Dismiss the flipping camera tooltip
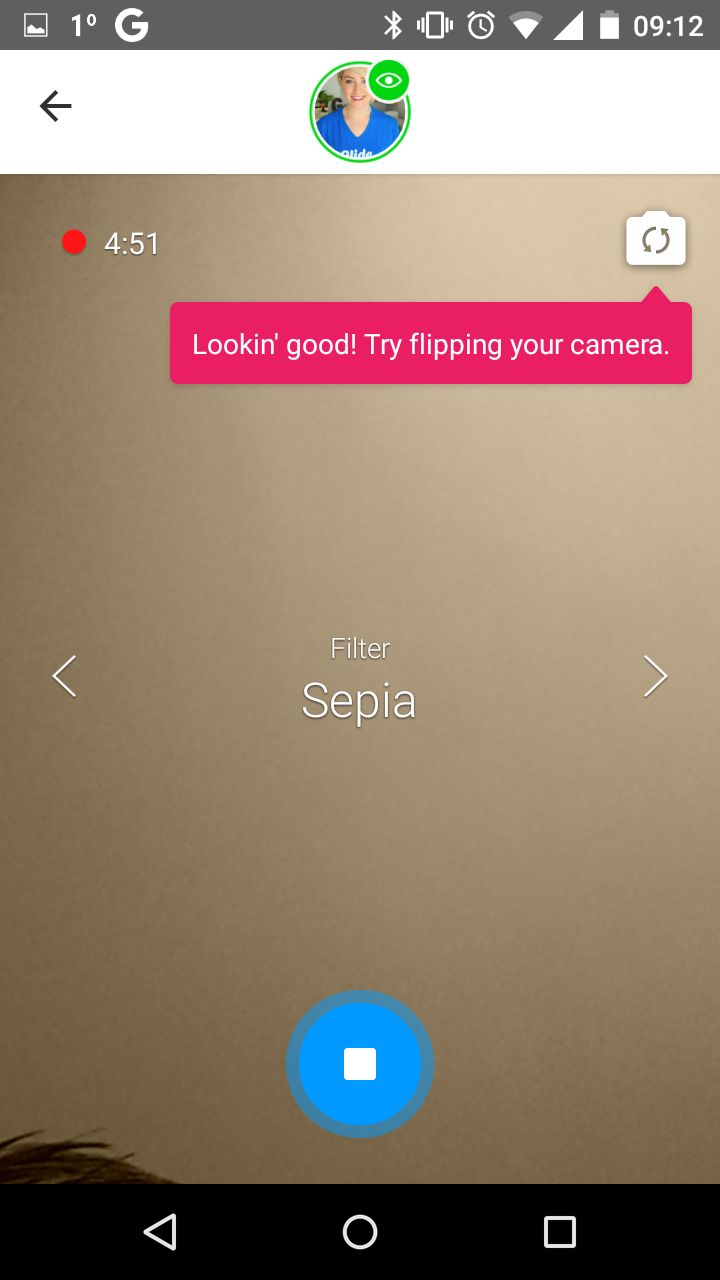 431,344
